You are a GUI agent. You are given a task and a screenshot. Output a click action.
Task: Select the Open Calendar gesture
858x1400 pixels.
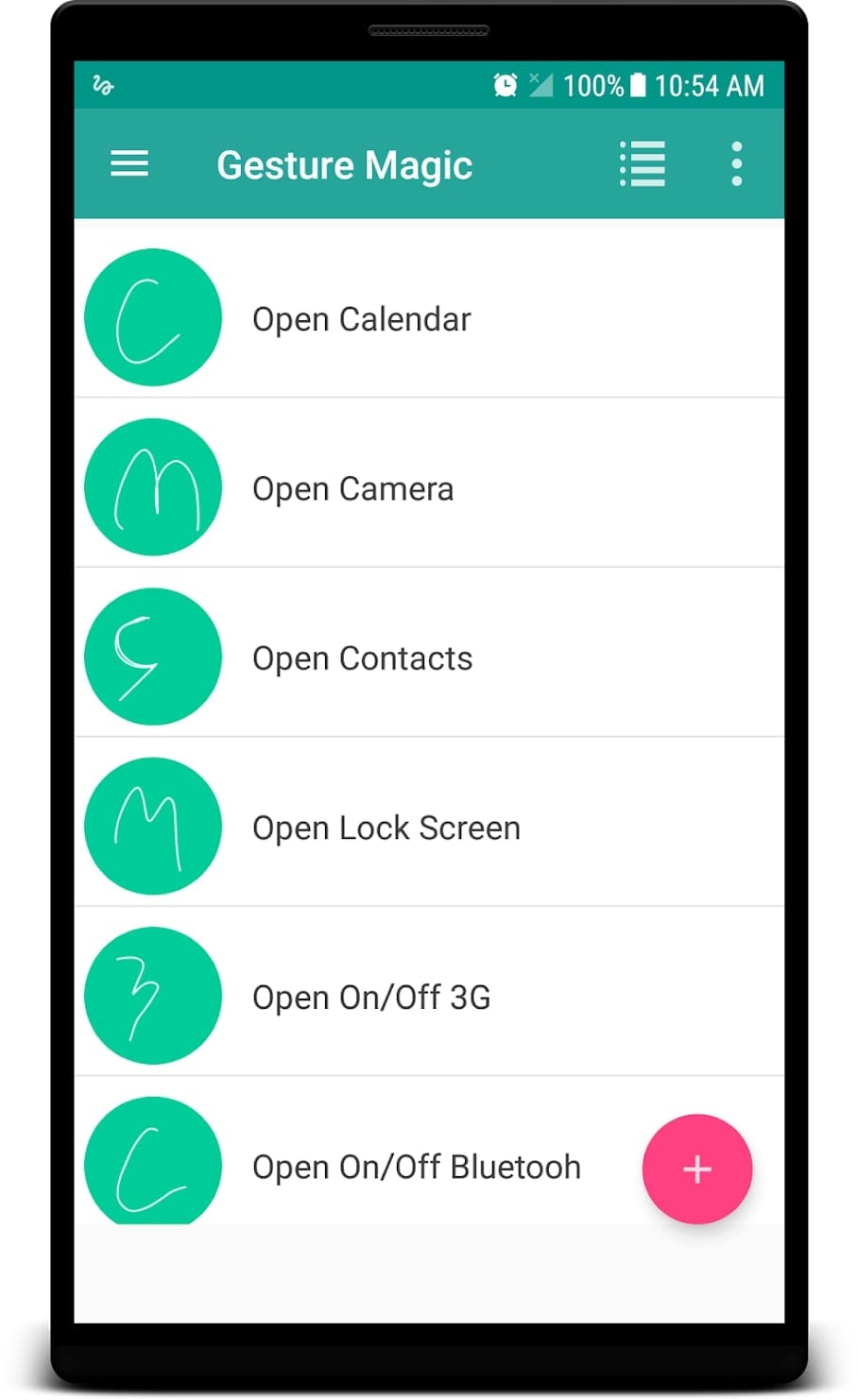point(429,318)
